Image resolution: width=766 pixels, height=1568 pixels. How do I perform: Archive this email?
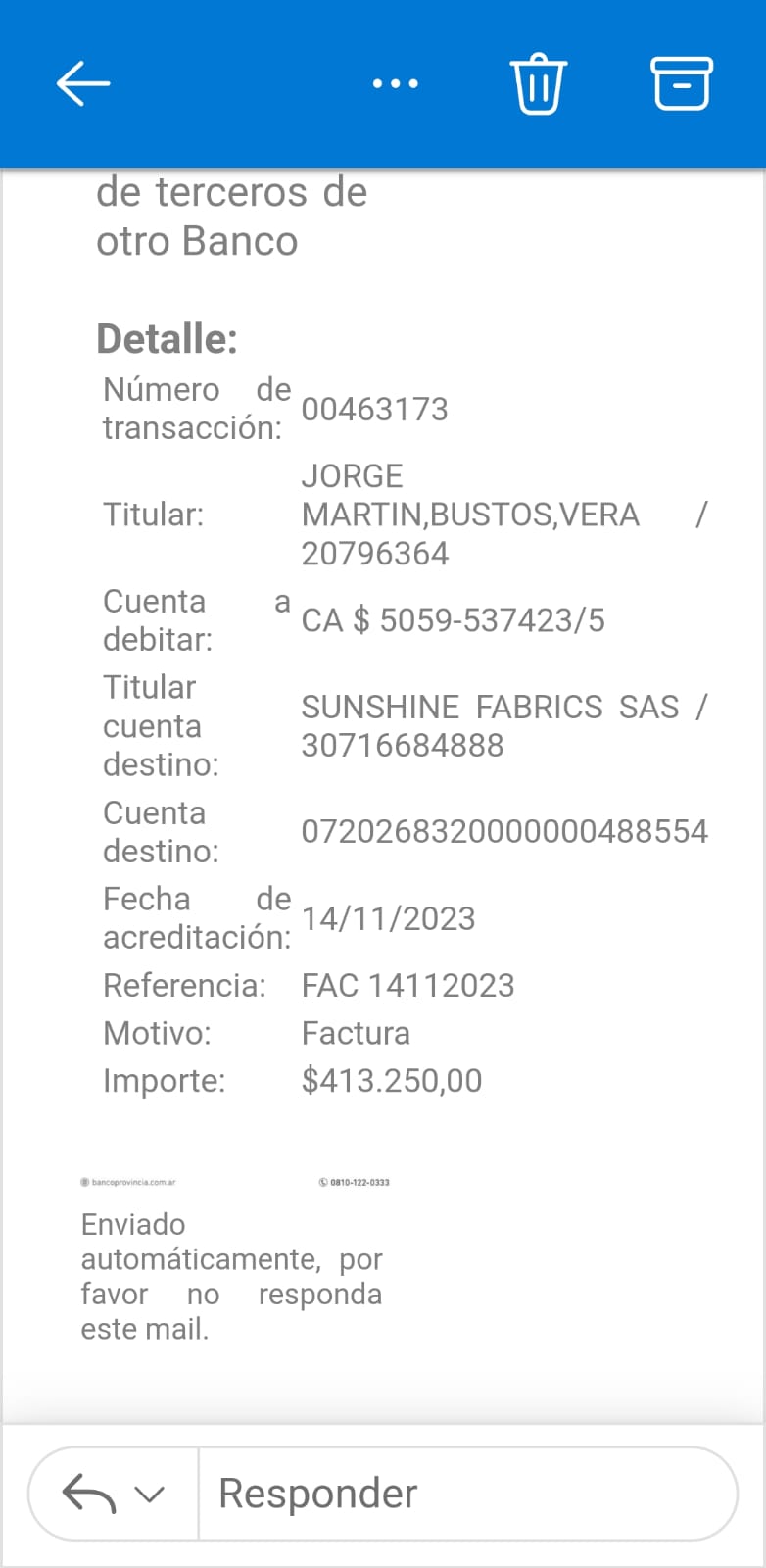click(x=681, y=83)
